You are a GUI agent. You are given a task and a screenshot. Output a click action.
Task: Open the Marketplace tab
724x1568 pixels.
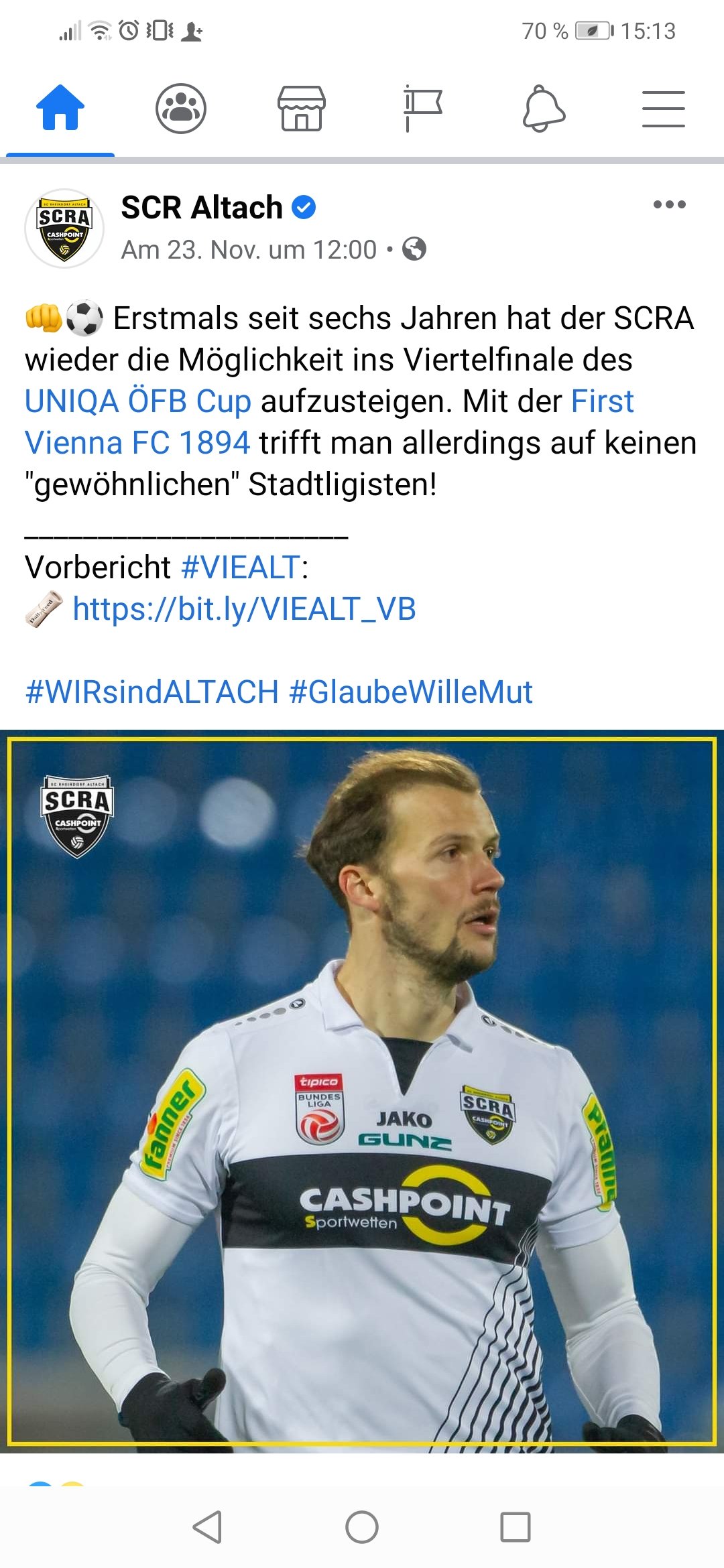pyautogui.click(x=302, y=108)
